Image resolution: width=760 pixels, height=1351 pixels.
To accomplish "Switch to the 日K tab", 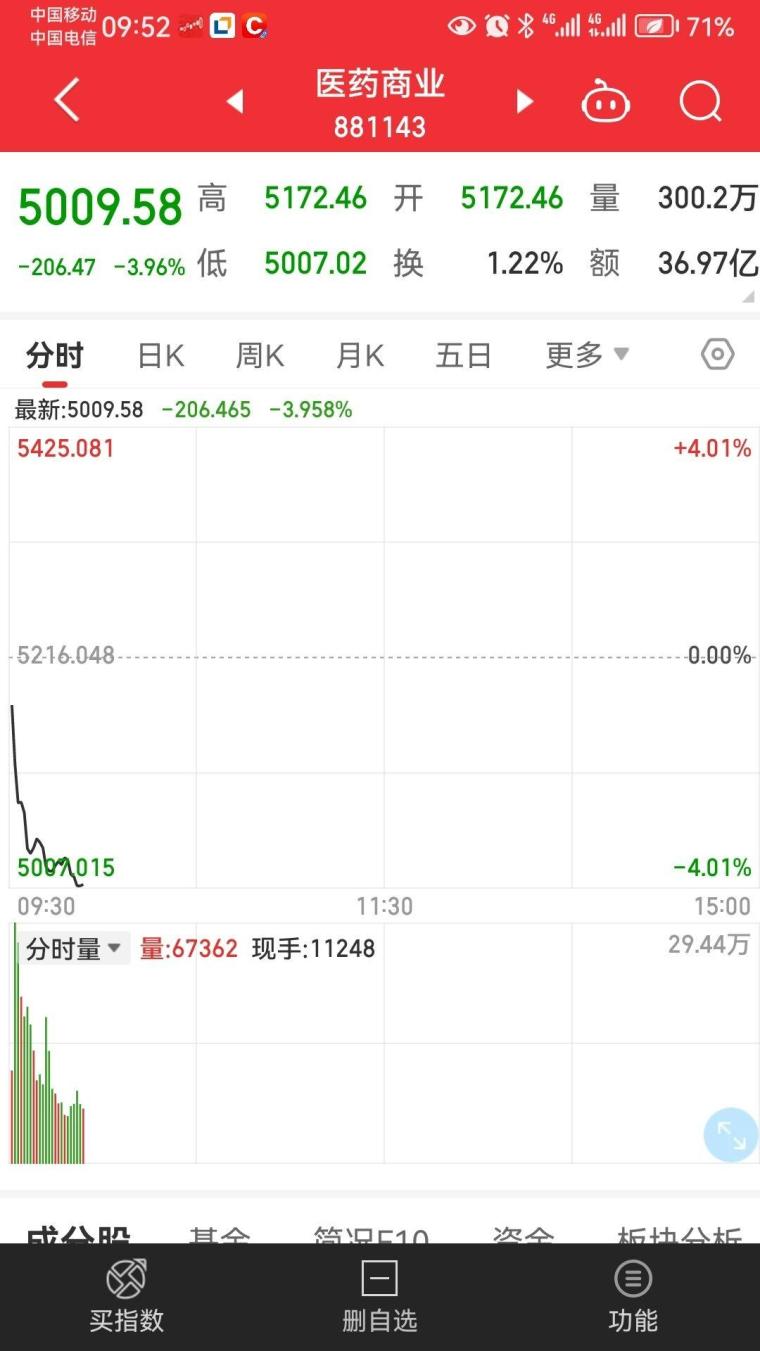I will click(158, 354).
